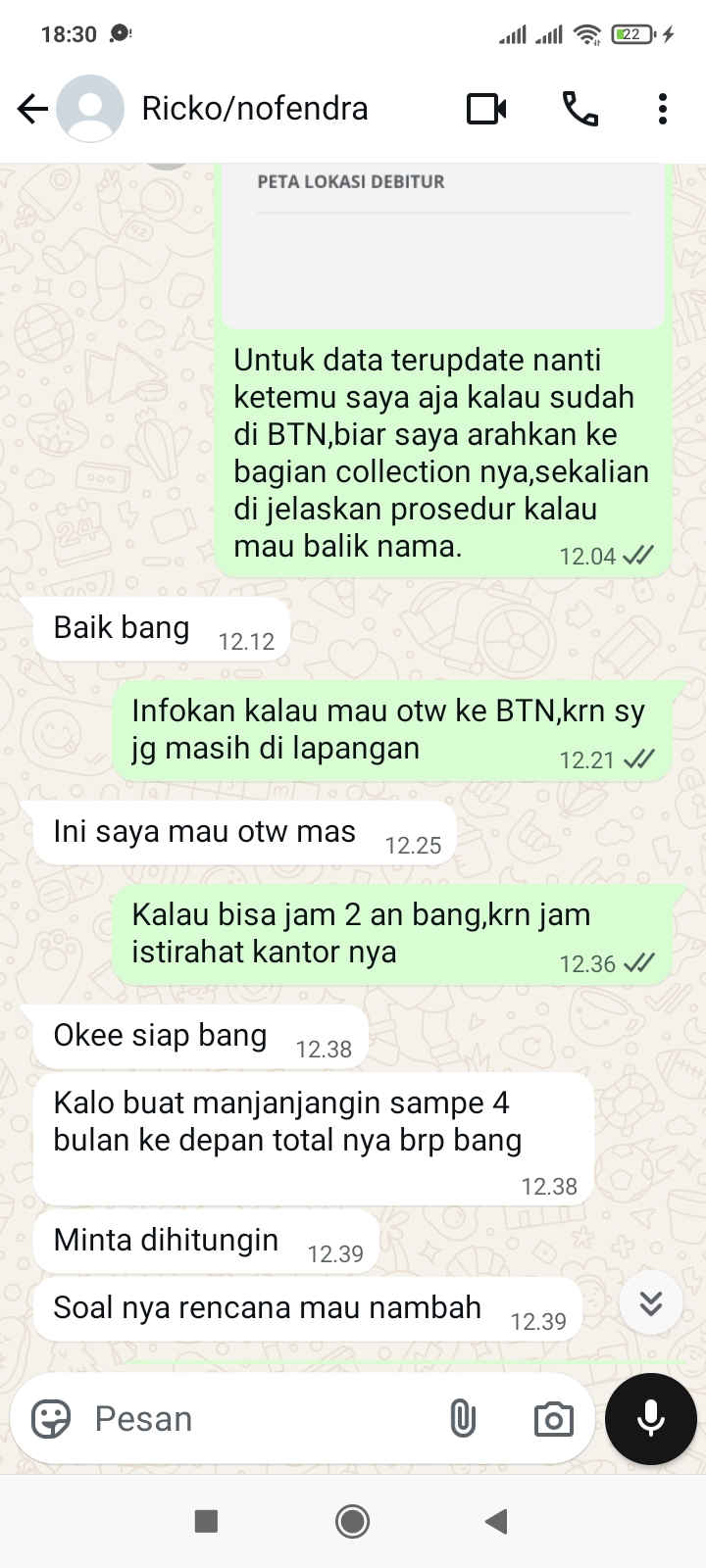Open recent apps with the square navigation button

(x=204, y=1520)
